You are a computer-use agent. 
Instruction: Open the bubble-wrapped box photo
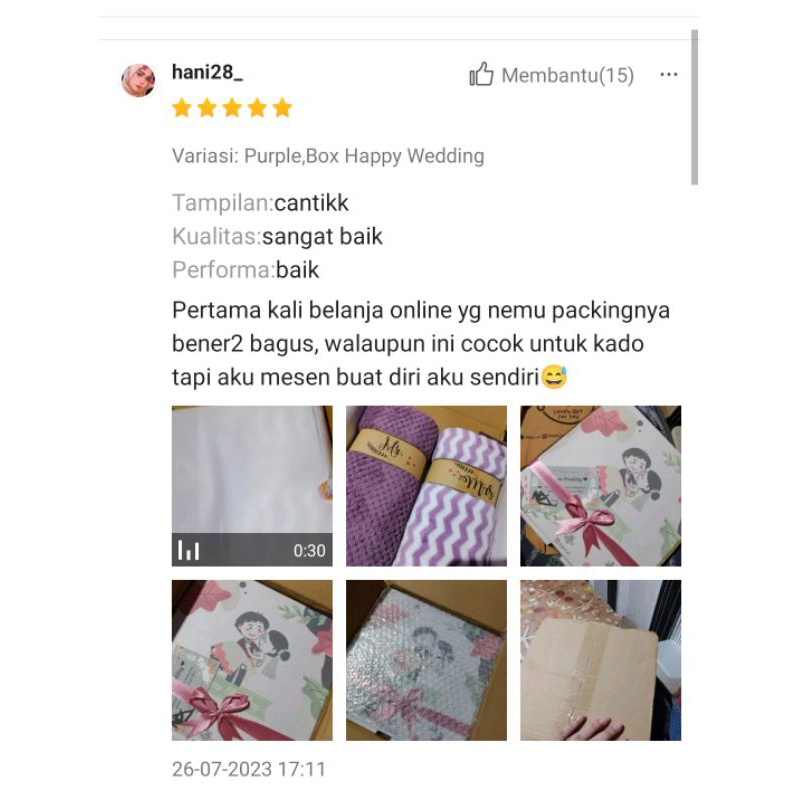coord(426,660)
